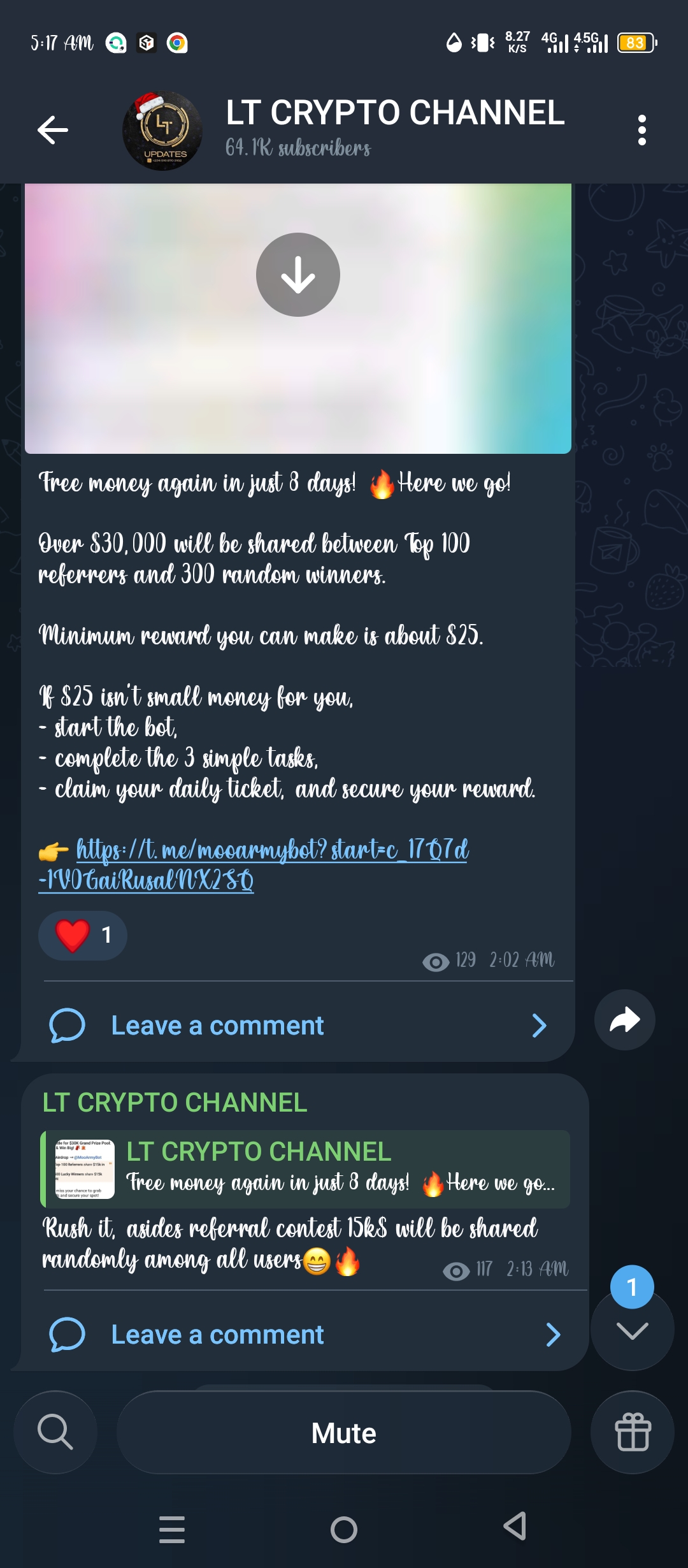Image resolution: width=688 pixels, height=1568 pixels.
Task: Search within this channel
Action: 55,1432
